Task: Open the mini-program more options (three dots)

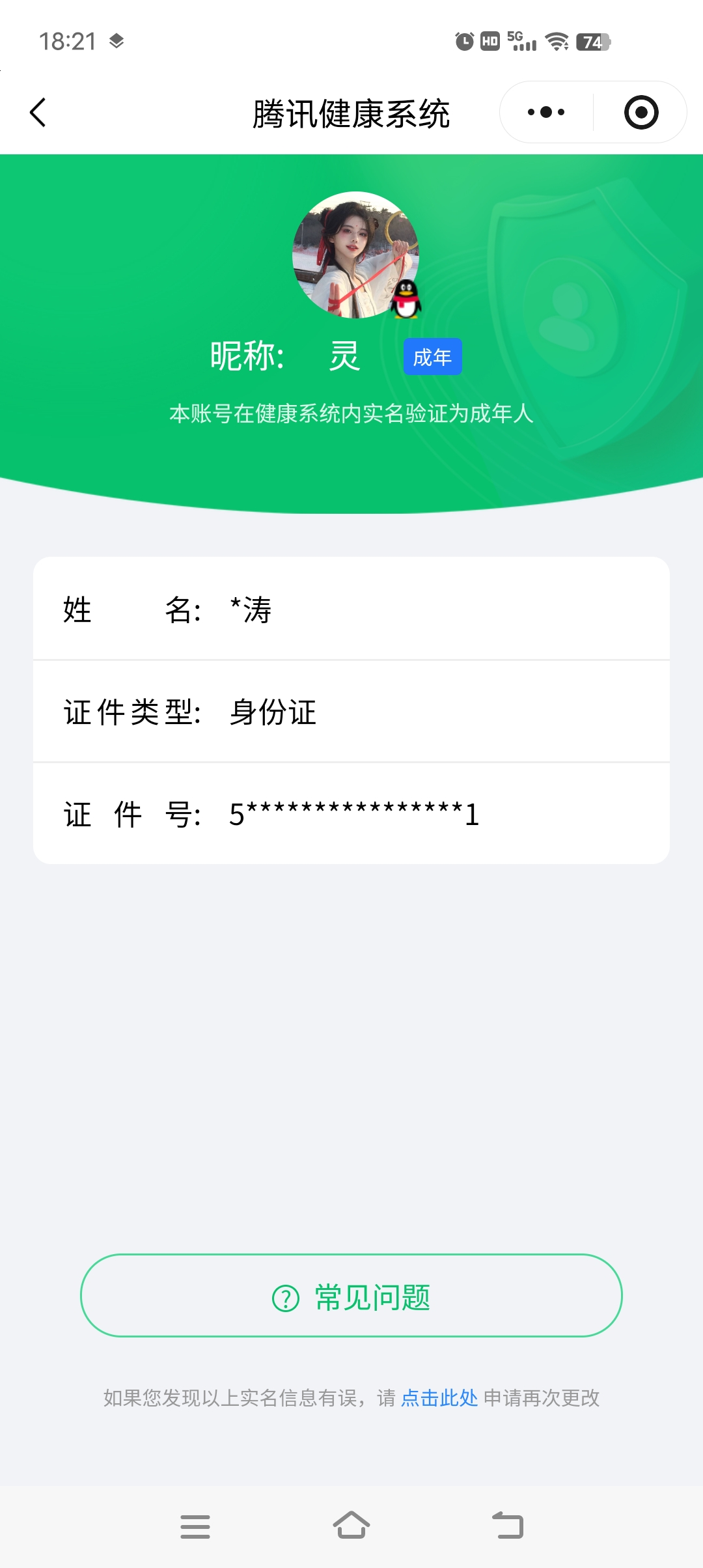Action: 544,112
